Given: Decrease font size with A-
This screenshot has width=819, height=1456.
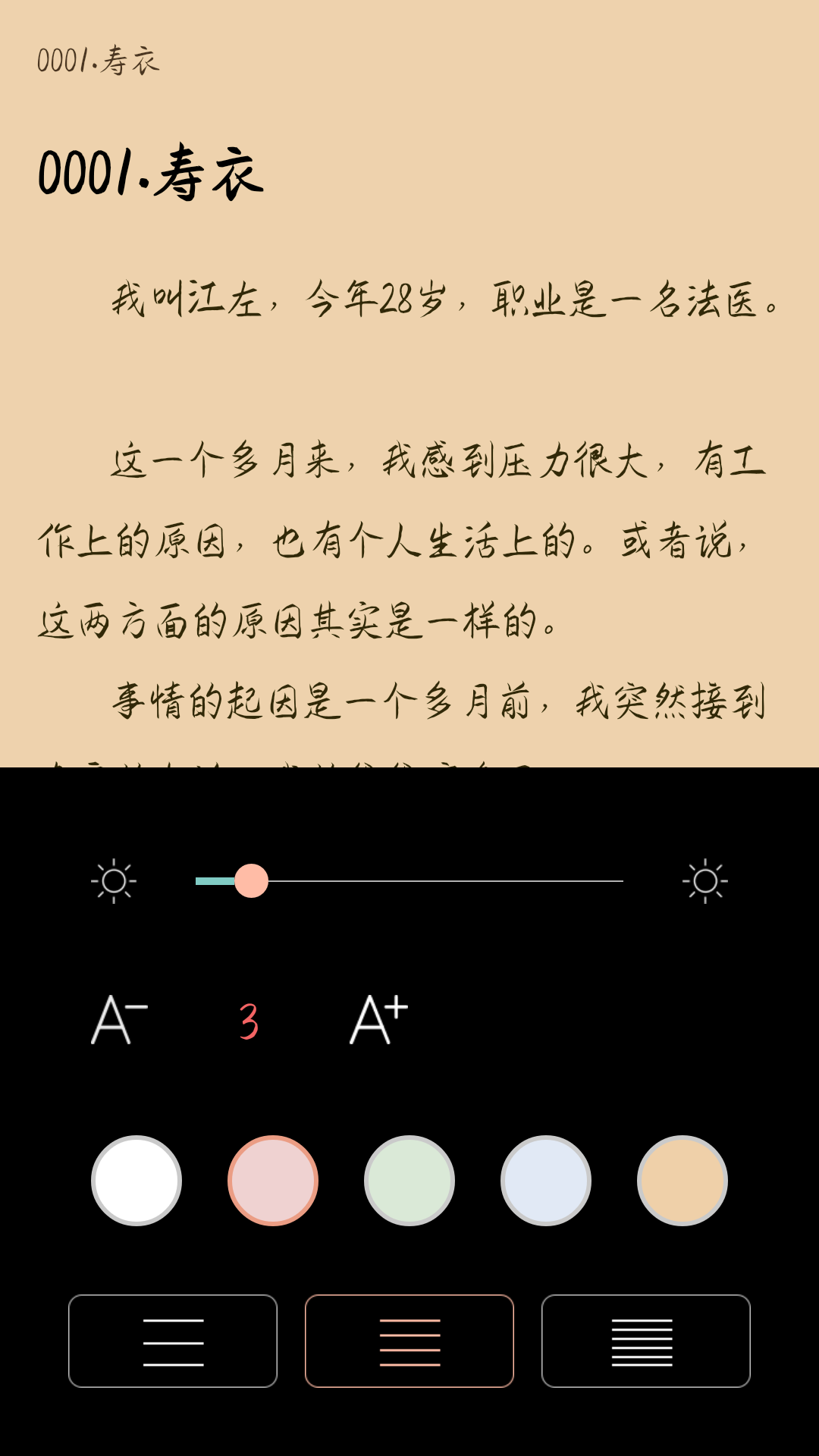Looking at the screenshot, I should (119, 1020).
